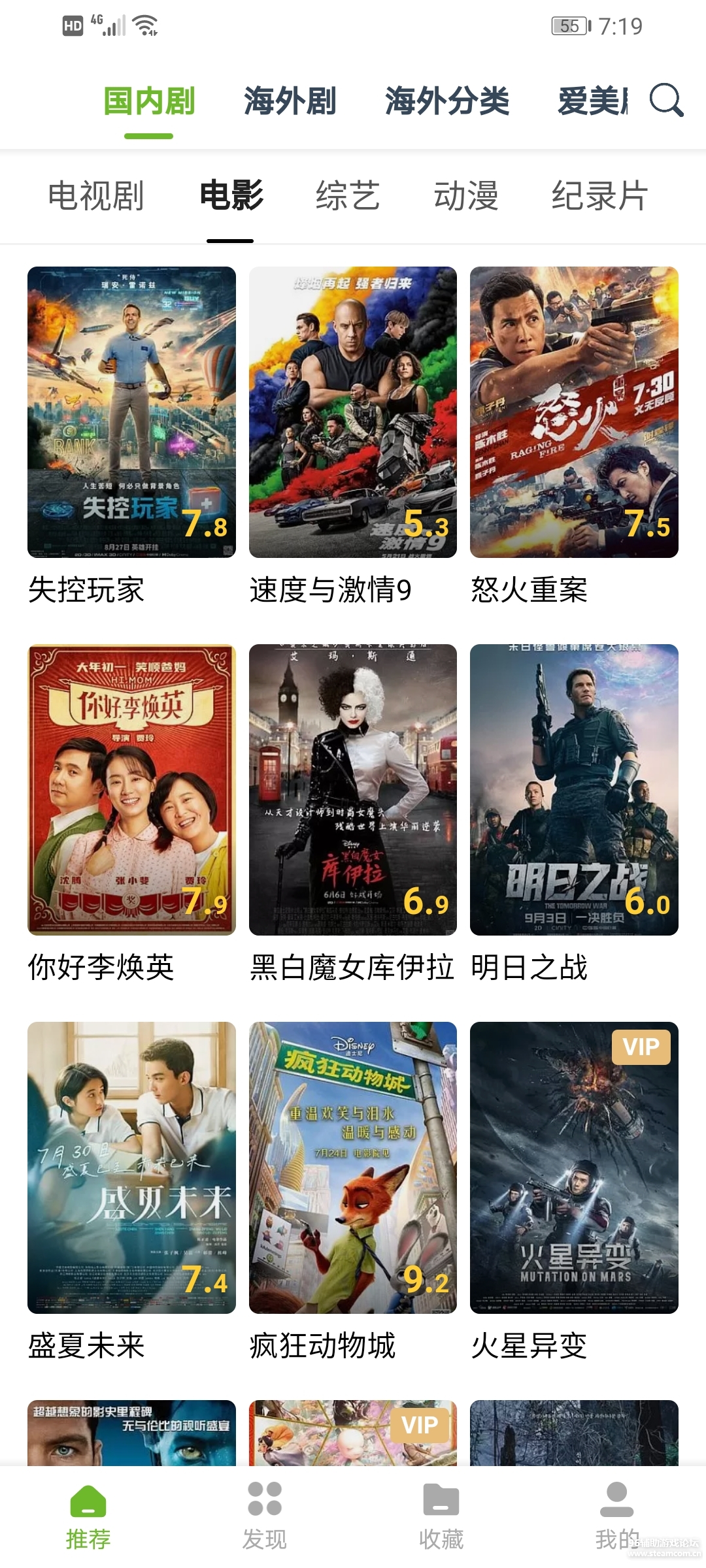Screen dimensions: 706x1568
Task: Open the movie 速度与激情9
Action: [x=352, y=412]
